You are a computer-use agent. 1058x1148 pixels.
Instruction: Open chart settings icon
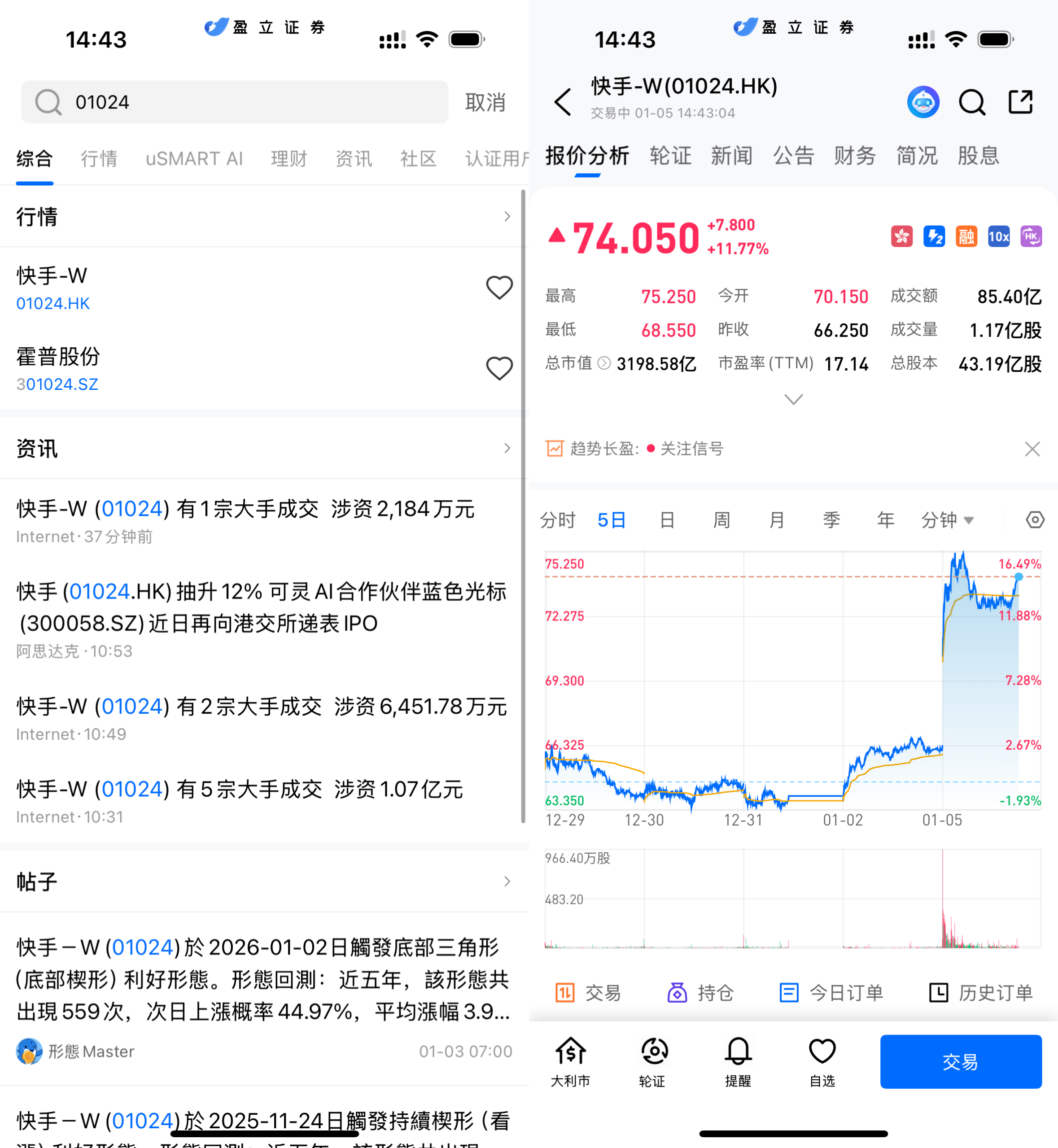coord(1035,519)
